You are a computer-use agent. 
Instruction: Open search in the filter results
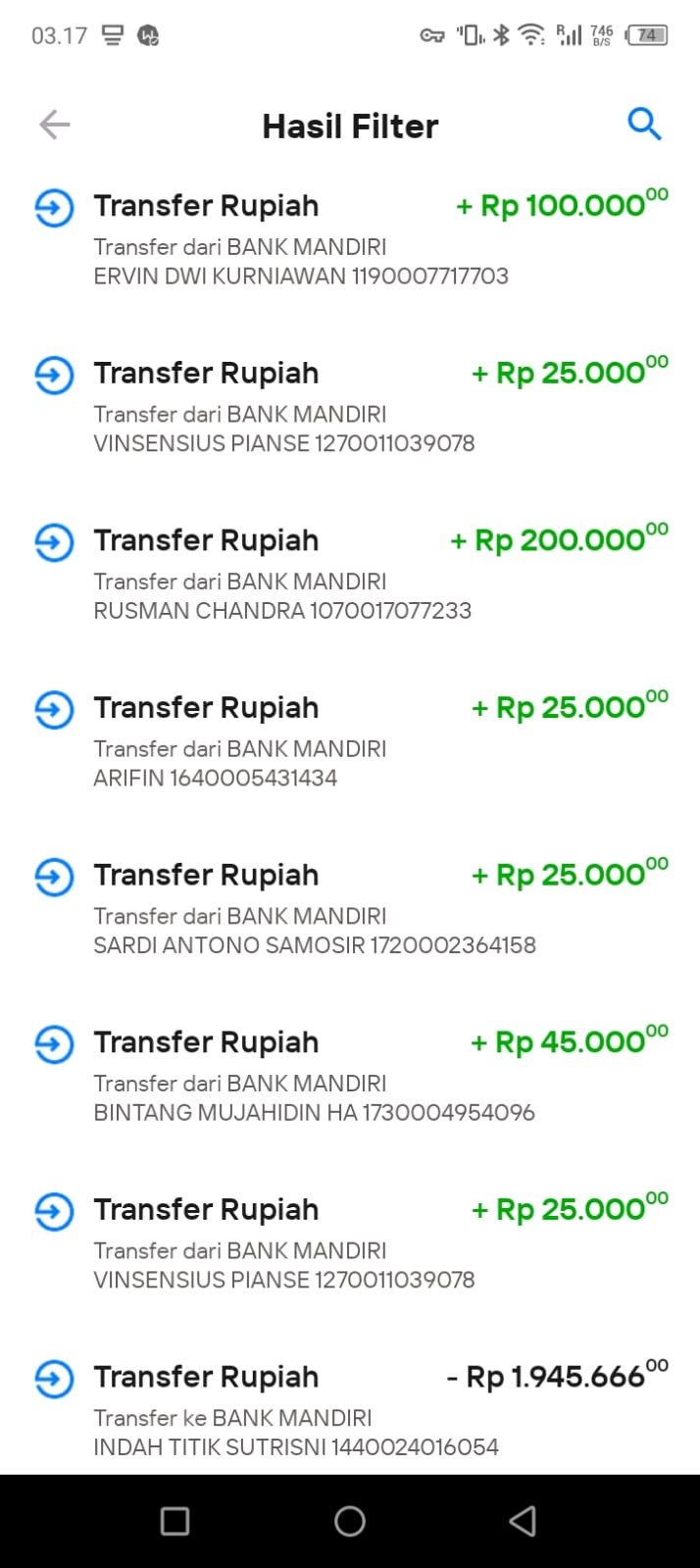[644, 125]
